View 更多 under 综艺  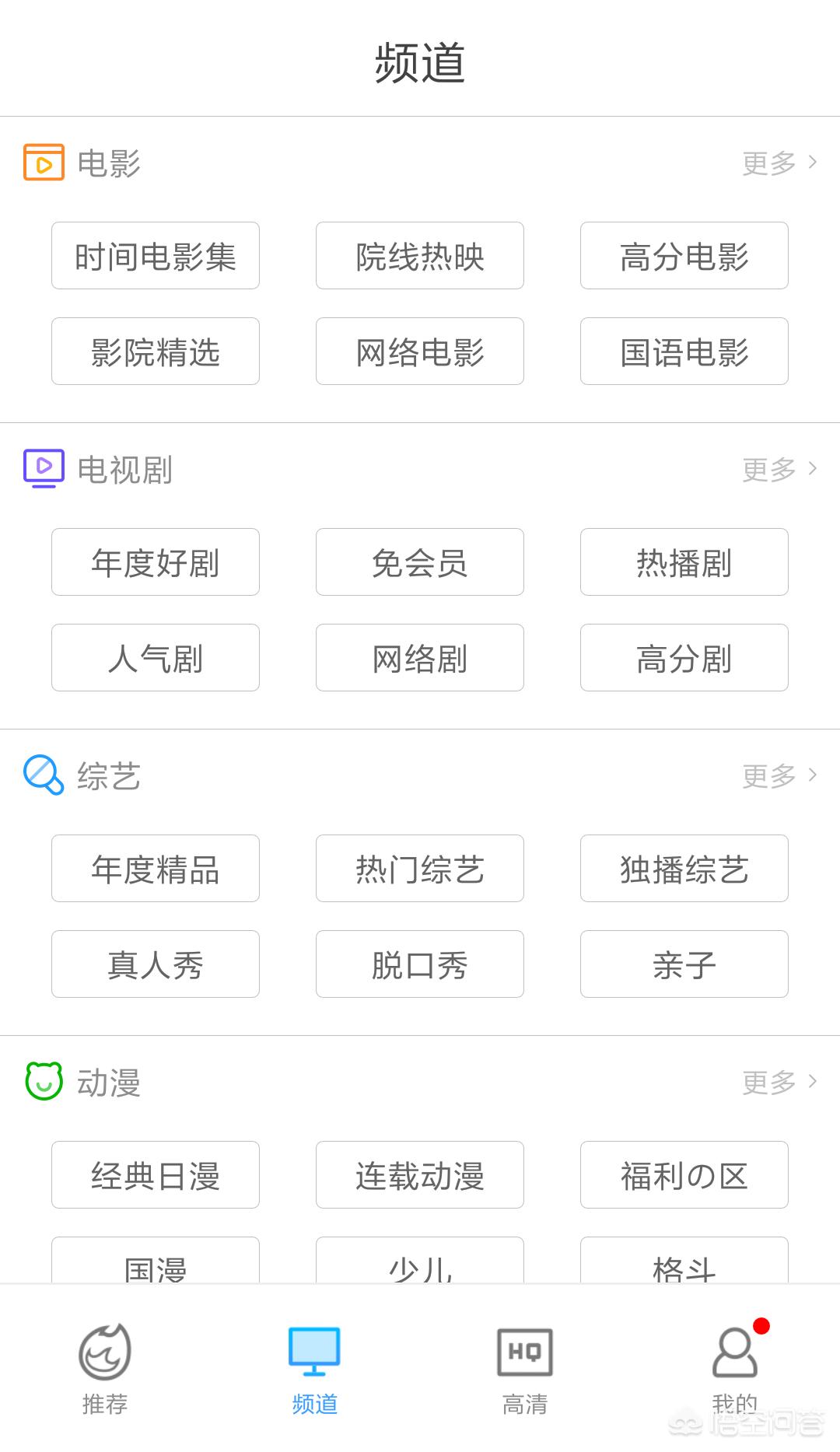[779, 775]
